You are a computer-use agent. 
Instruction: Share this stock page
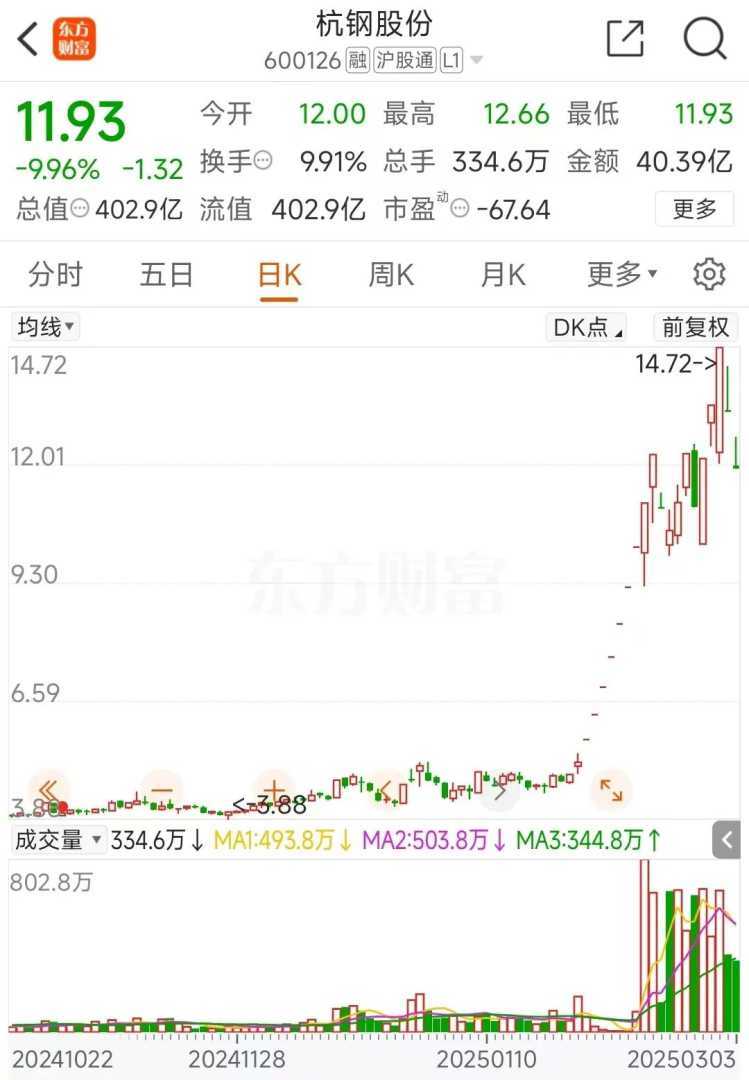(625, 39)
